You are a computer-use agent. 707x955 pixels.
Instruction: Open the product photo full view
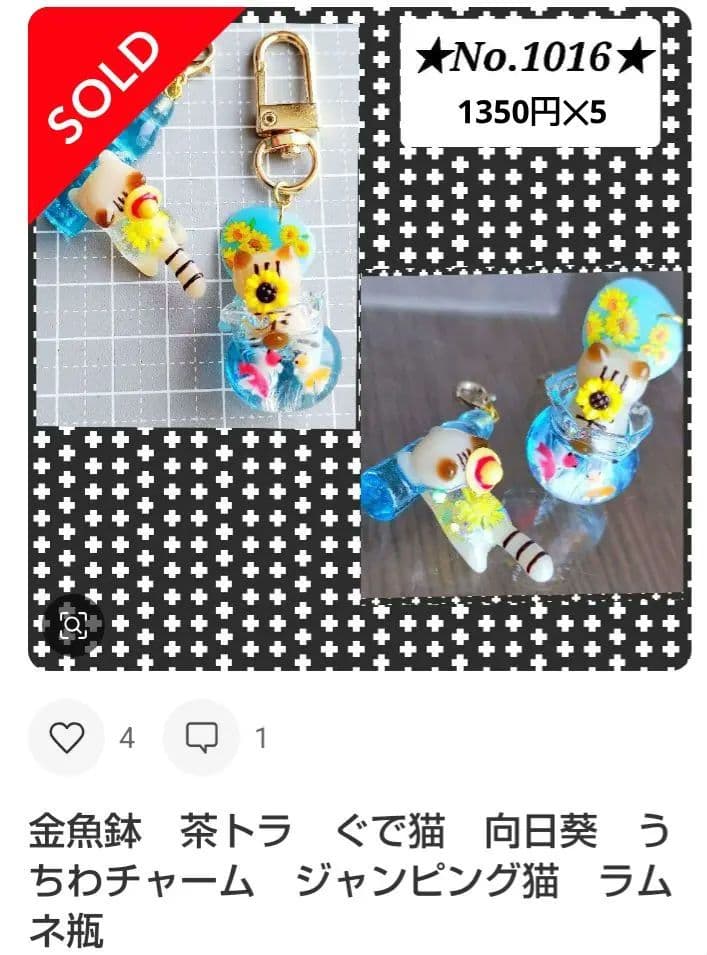click(360, 340)
